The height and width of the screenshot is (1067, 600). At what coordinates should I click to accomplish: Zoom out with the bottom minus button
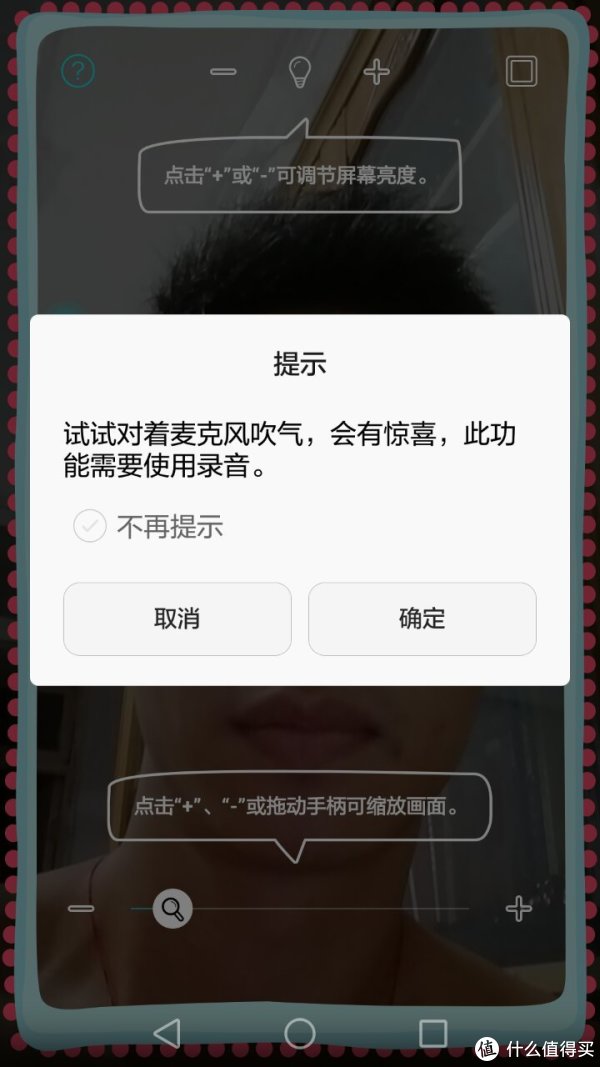point(81,908)
